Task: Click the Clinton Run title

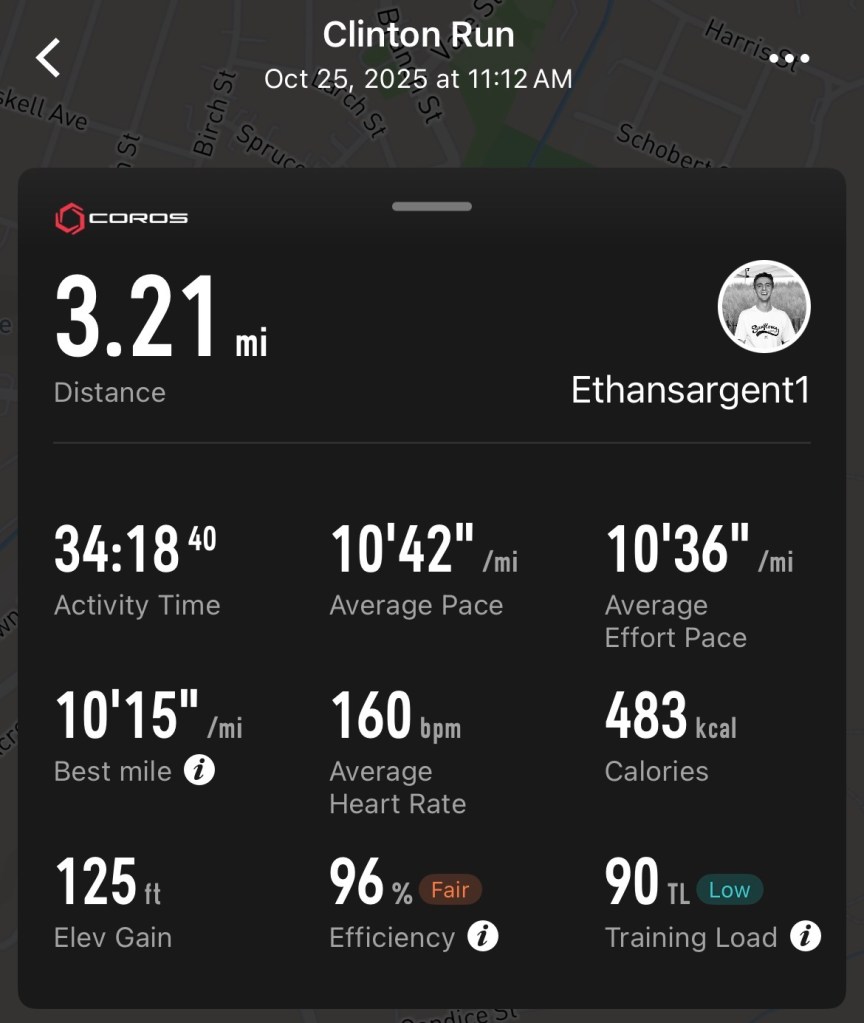Action: (419, 34)
